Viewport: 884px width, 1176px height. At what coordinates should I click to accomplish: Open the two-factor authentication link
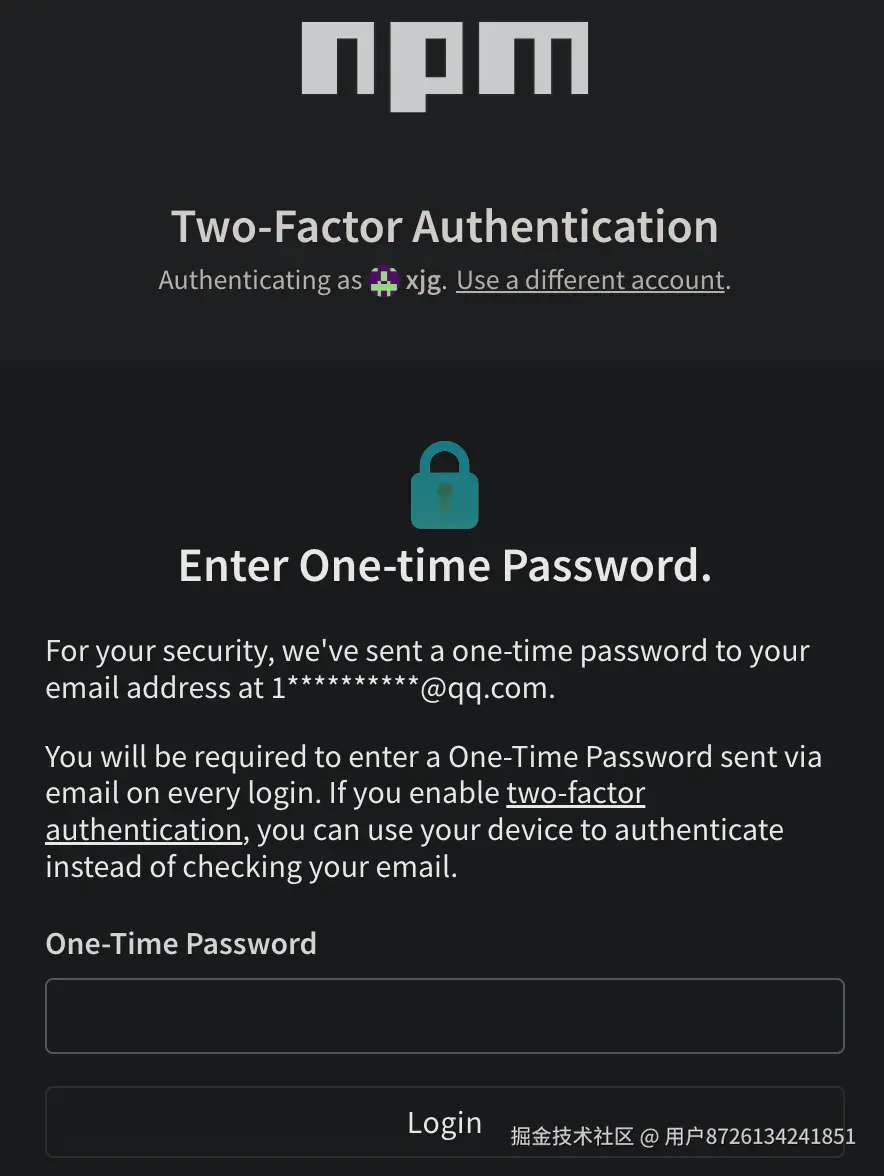(575, 794)
